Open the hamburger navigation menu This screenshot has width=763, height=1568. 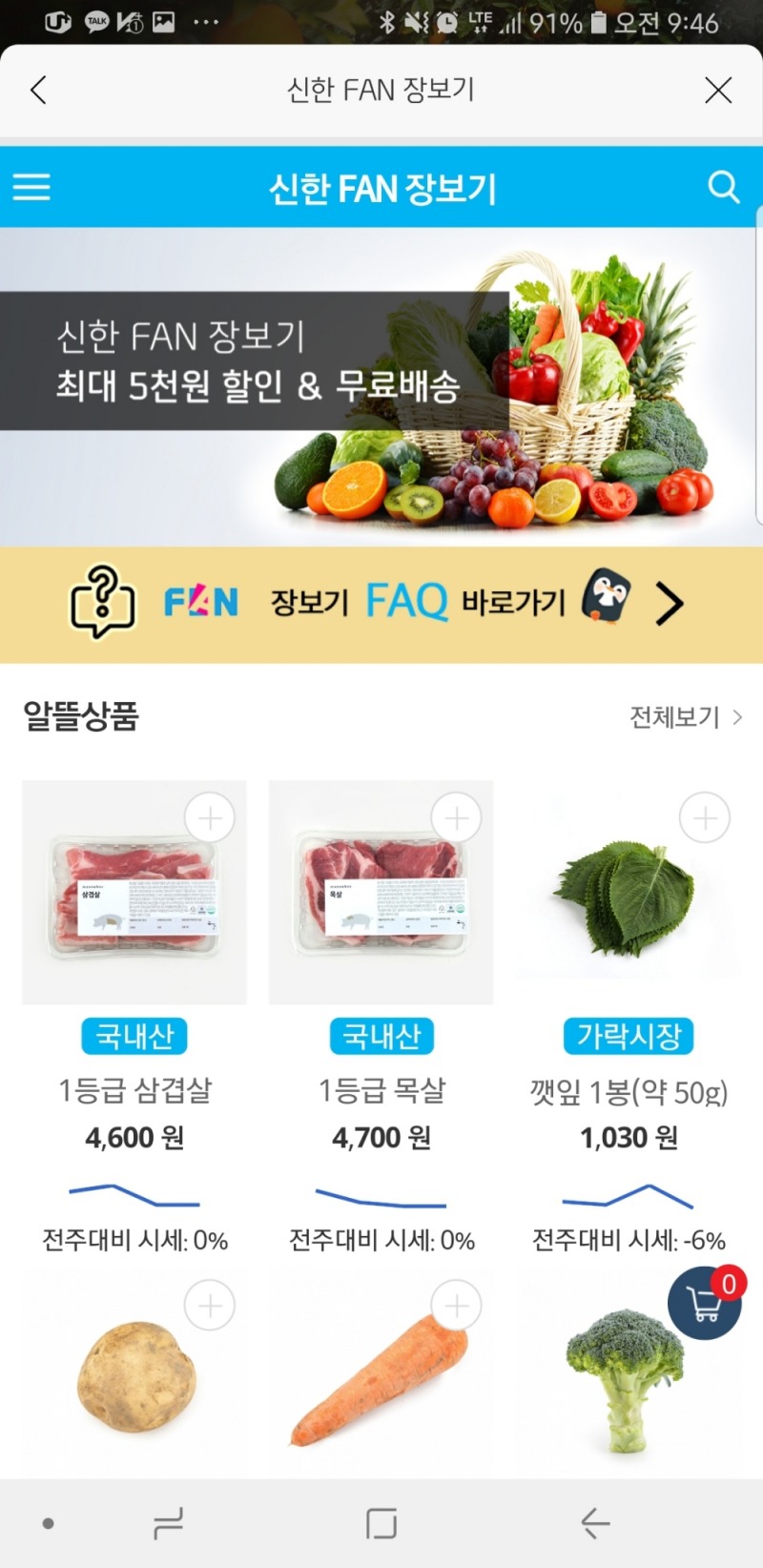(x=32, y=187)
